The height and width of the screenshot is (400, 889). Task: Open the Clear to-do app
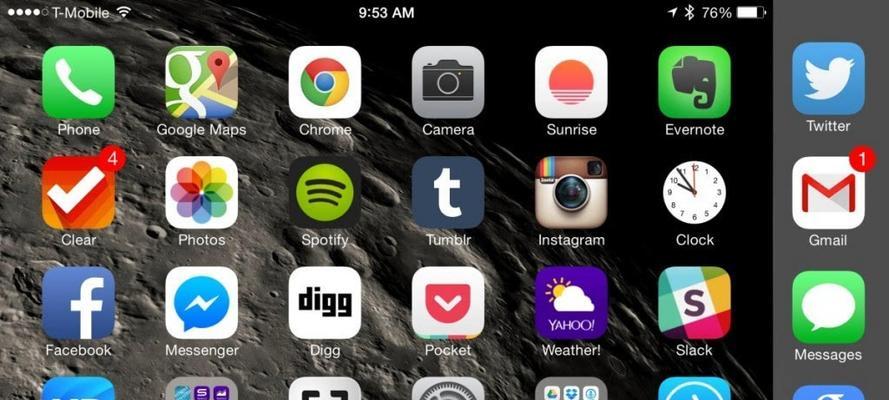point(78,192)
